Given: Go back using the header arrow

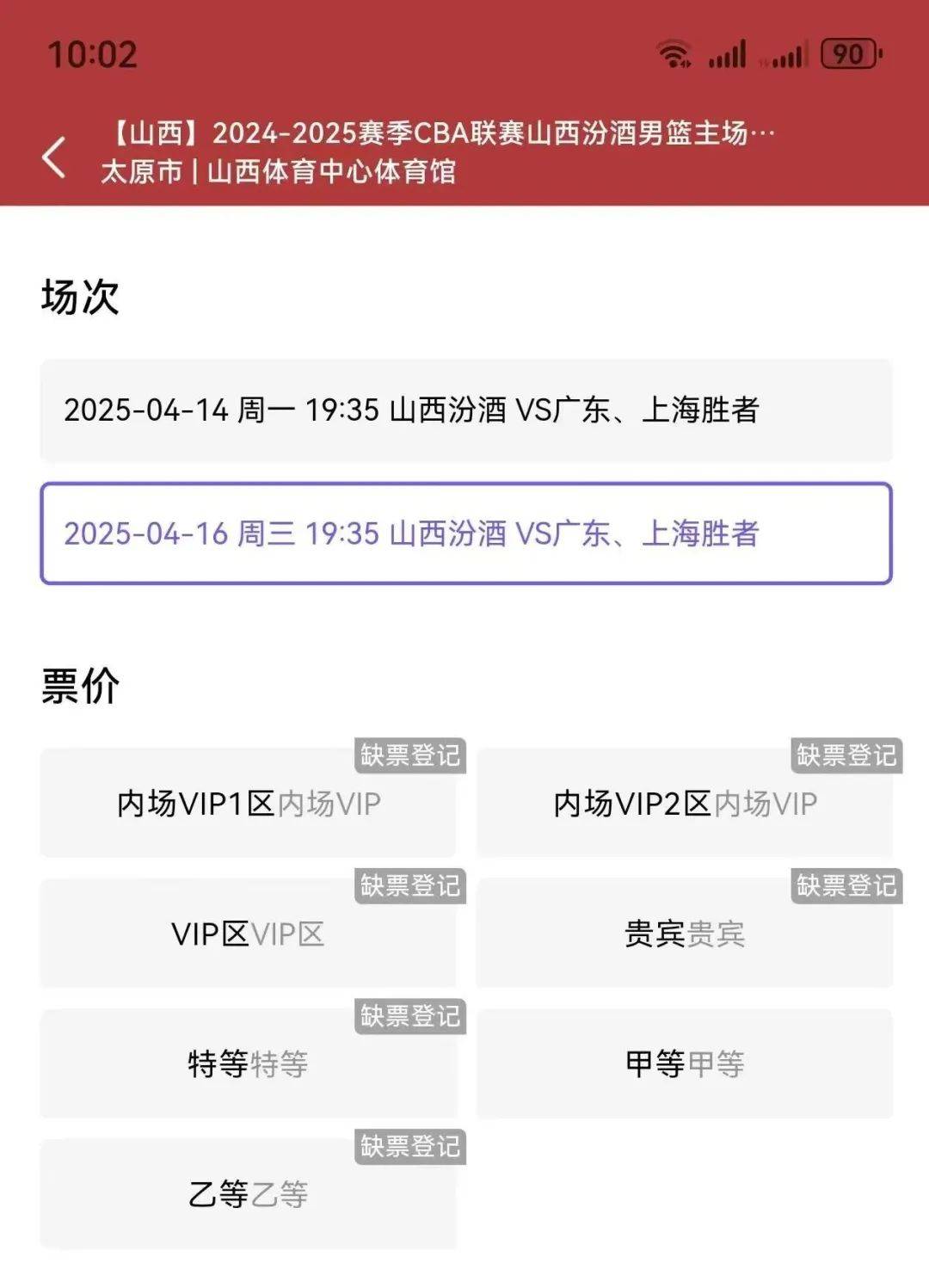Looking at the screenshot, I should [x=54, y=157].
